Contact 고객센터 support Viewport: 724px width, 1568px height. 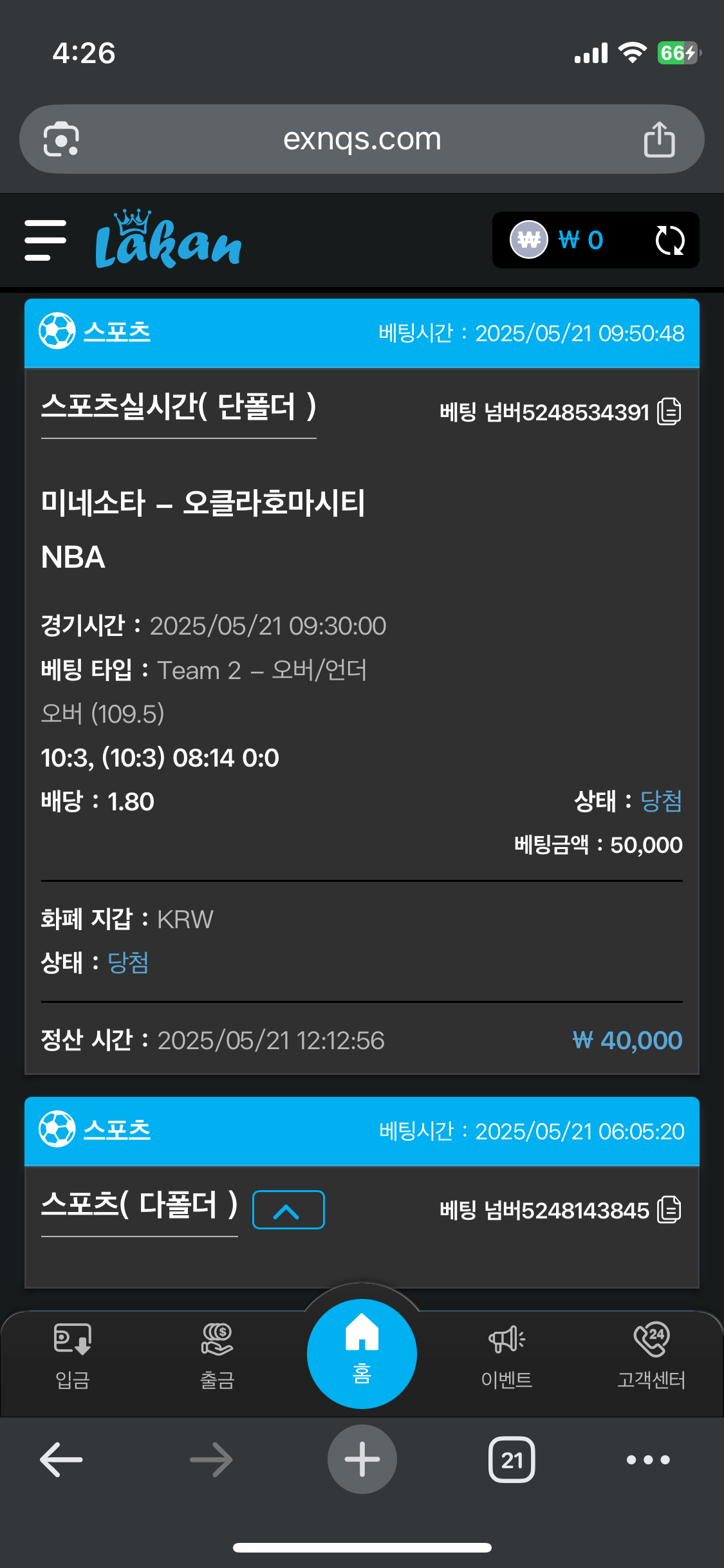[x=651, y=1355]
